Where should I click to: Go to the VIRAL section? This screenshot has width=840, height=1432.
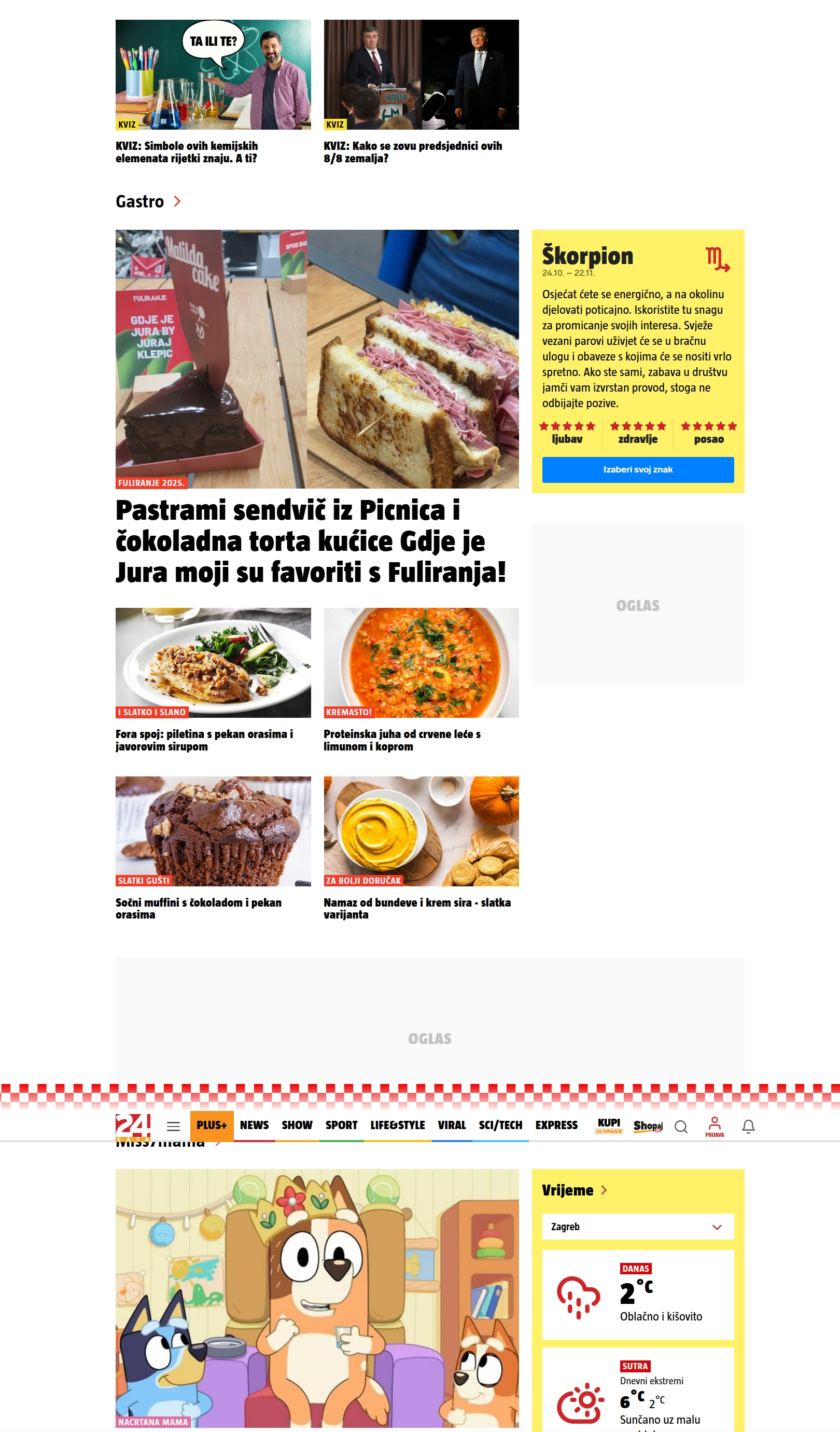[451, 1125]
